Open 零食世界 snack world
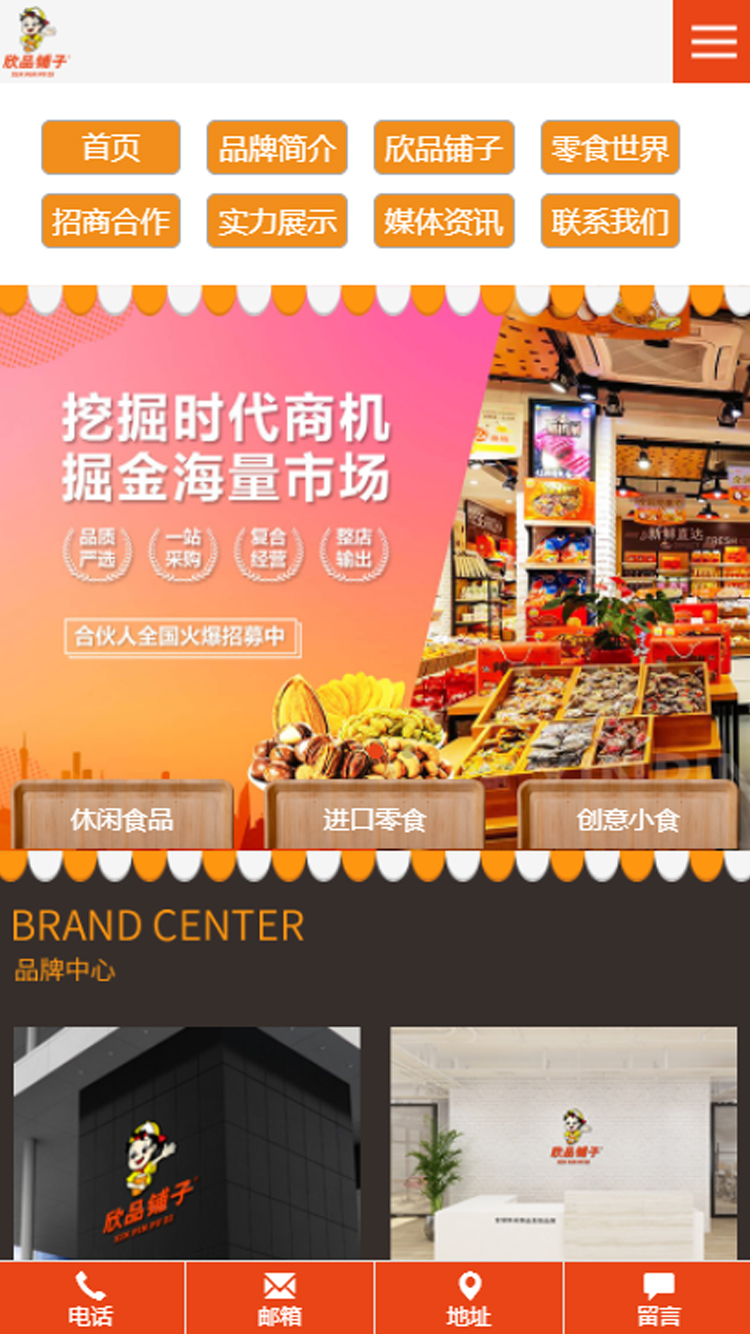750x1334 pixels. [610, 148]
